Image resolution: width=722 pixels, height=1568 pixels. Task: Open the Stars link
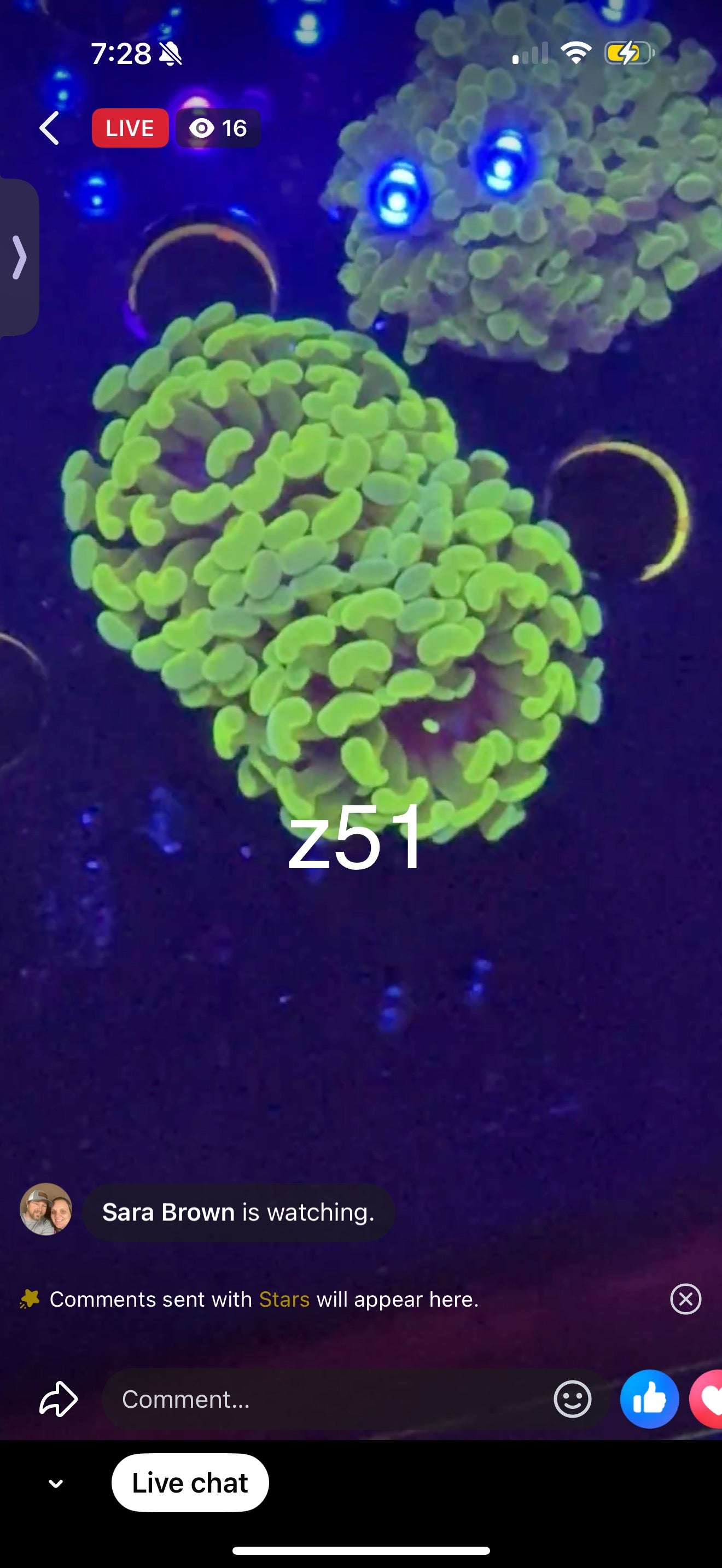284,1299
